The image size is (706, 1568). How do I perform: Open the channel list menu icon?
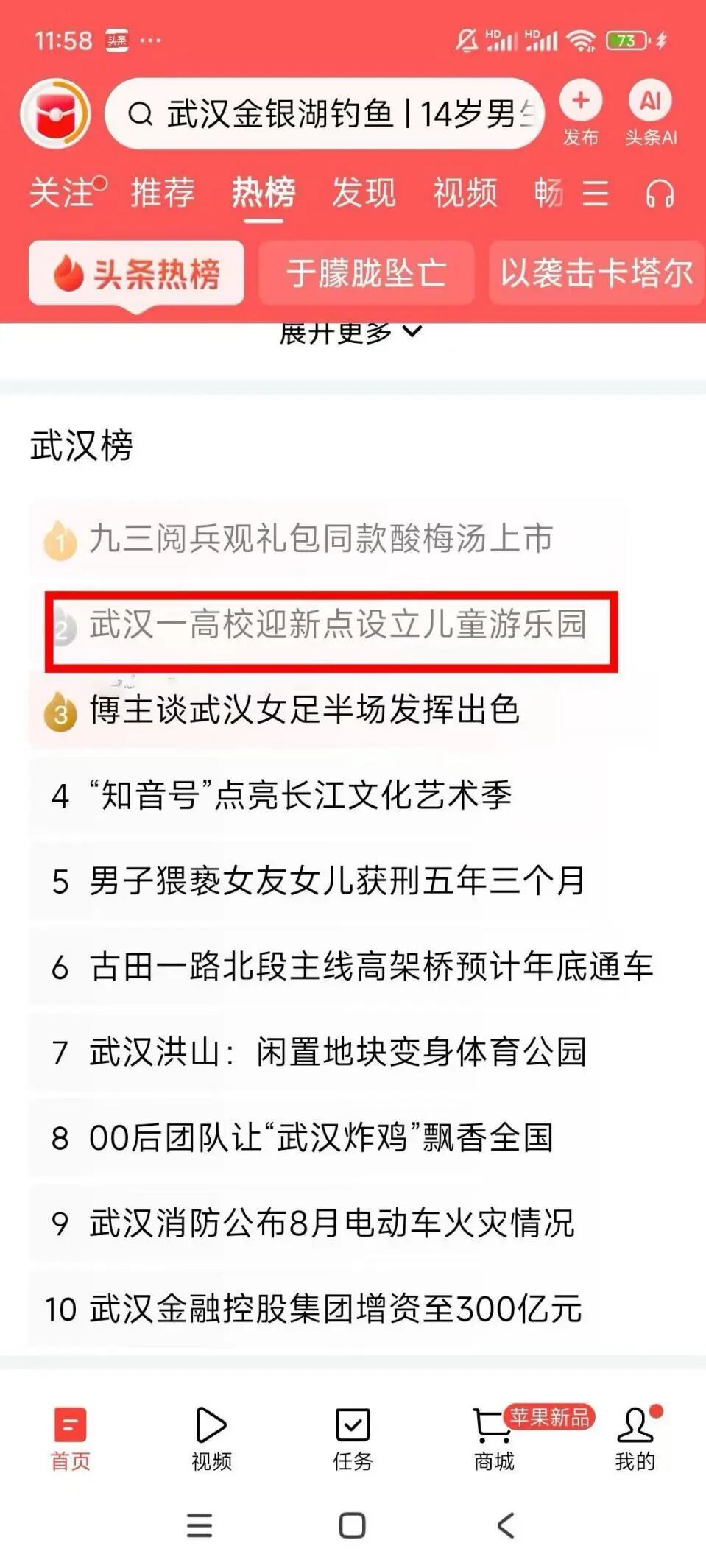(x=595, y=194)
